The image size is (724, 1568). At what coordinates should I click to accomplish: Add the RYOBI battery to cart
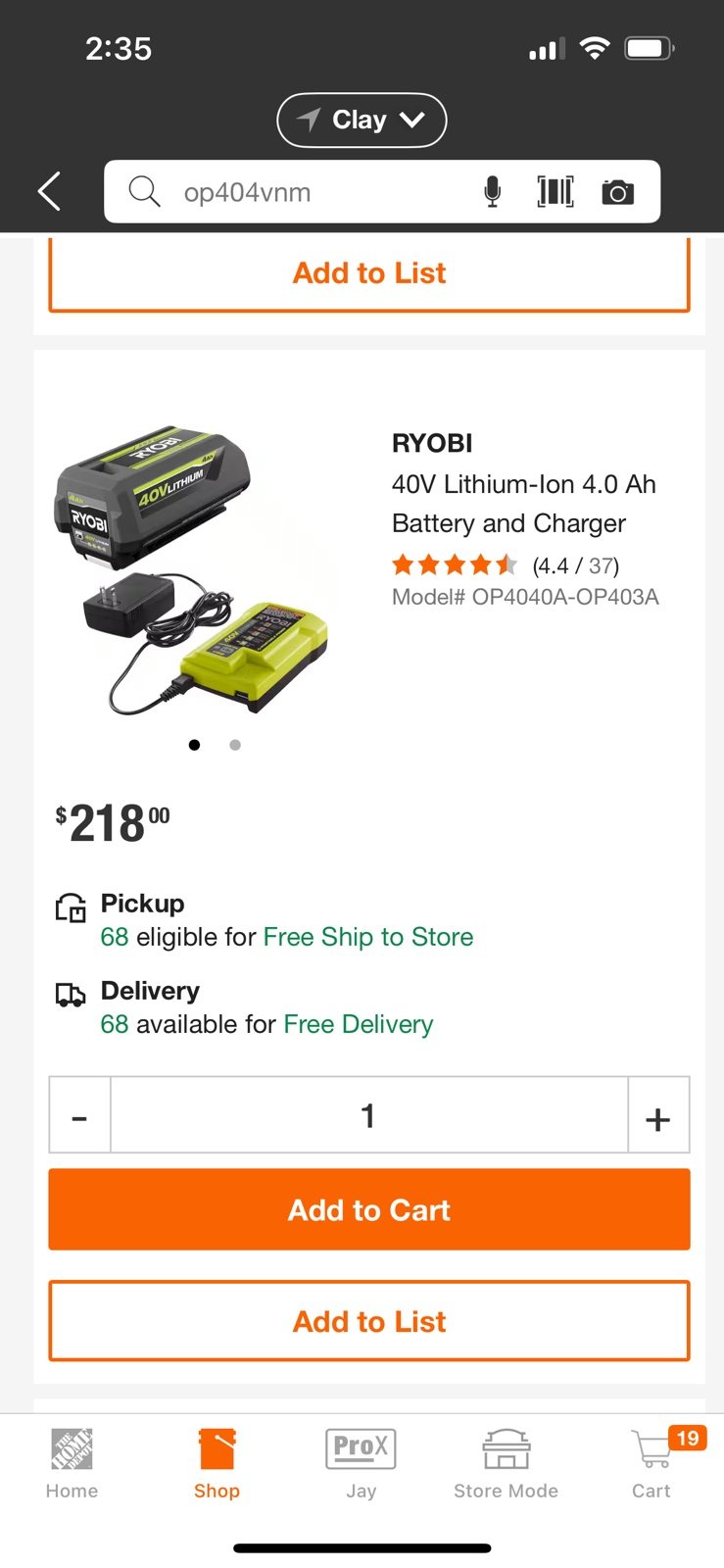tap(369, 1209)
